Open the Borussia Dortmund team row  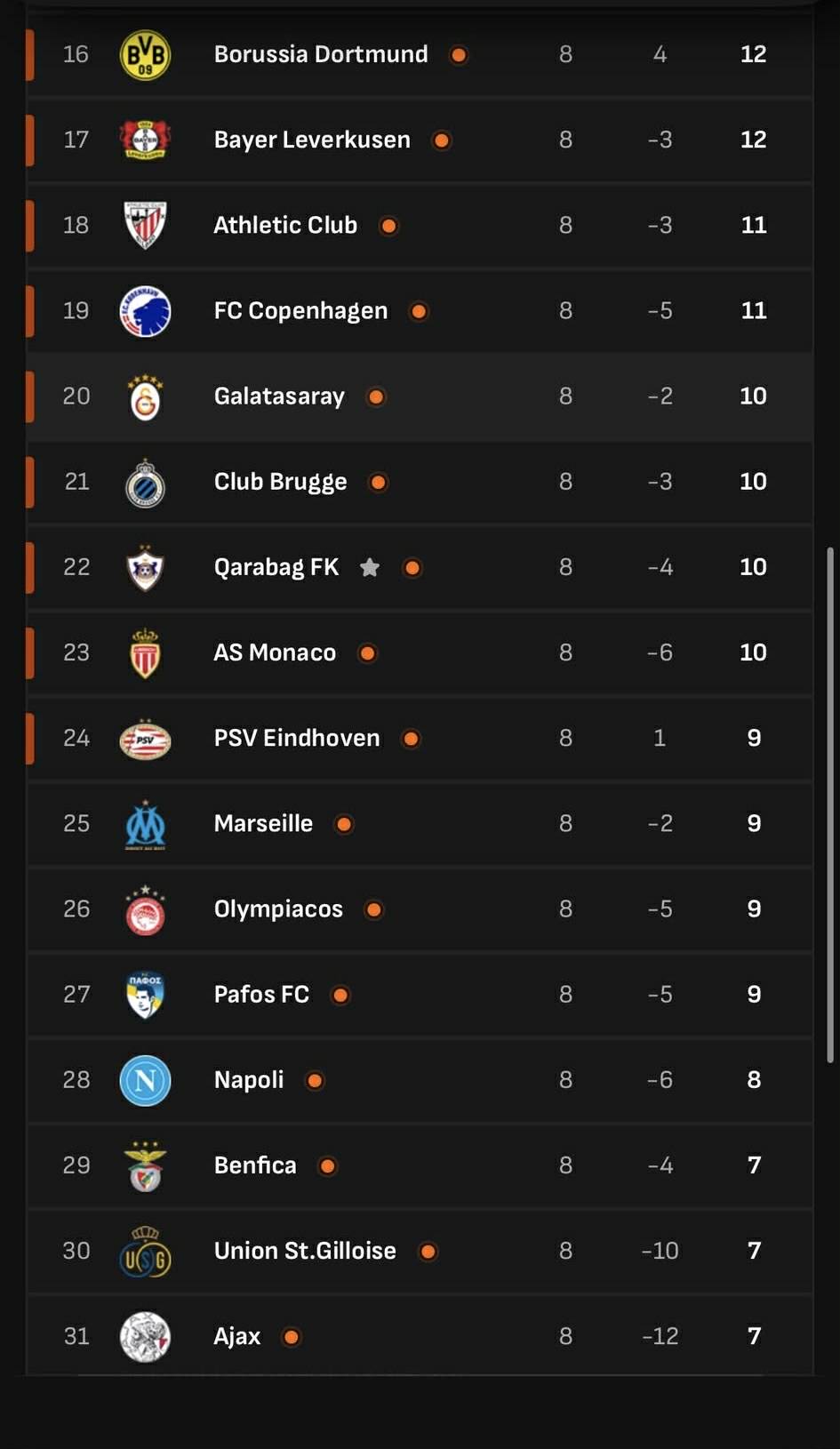[x=320, y=54]
